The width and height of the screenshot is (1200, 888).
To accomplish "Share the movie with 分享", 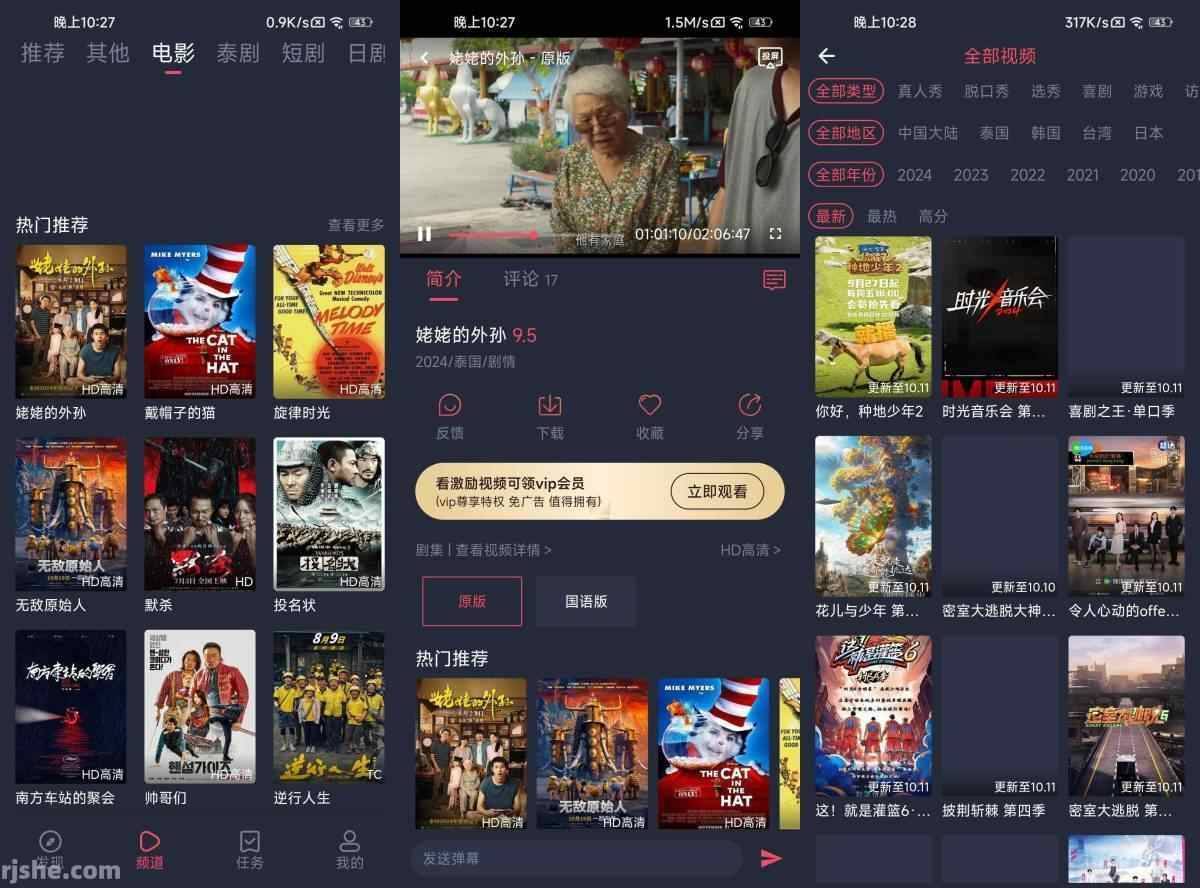I will pyautogui.click(x=749, y=416).
